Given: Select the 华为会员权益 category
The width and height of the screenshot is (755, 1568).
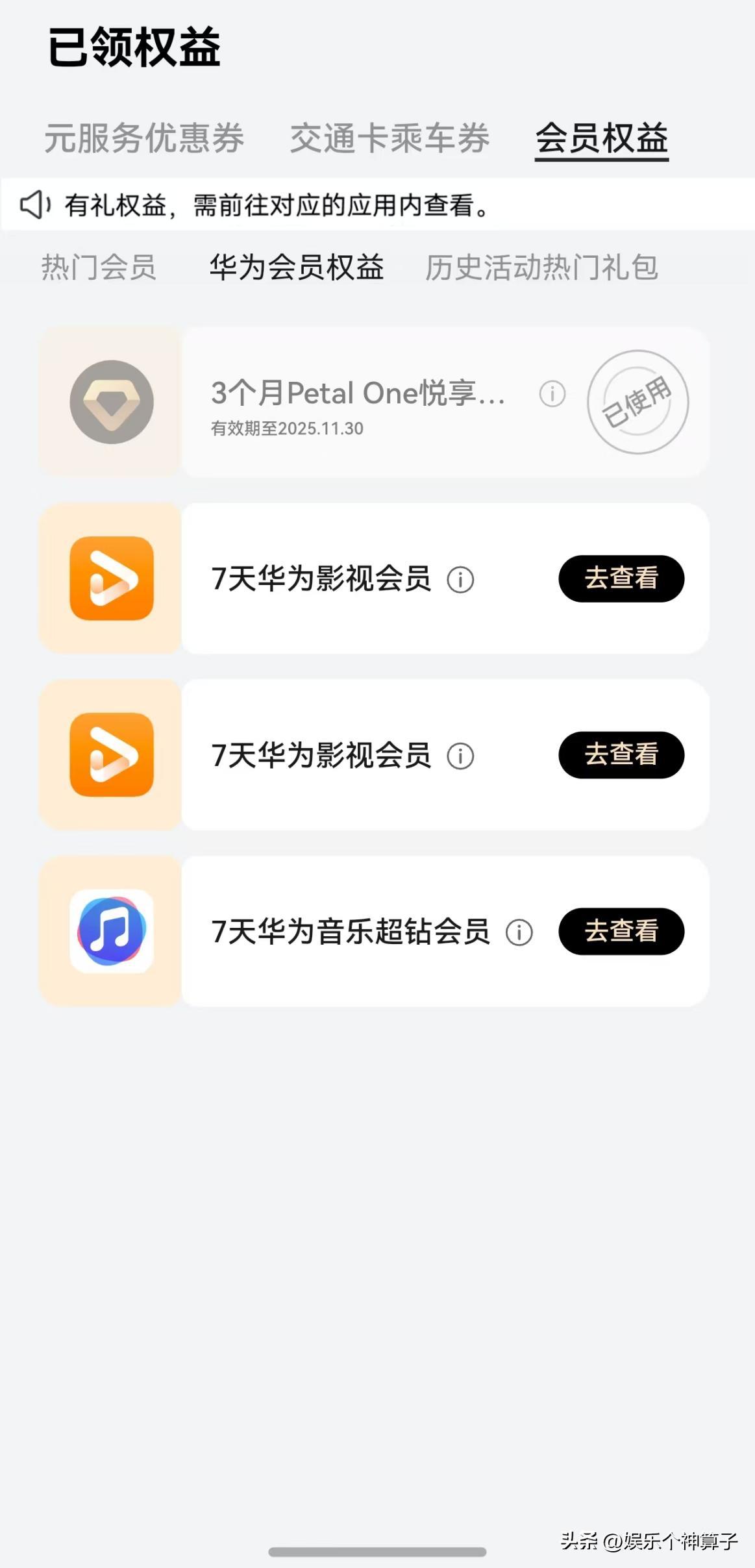Looking at the screenshot, I should (x=297, y=268).
